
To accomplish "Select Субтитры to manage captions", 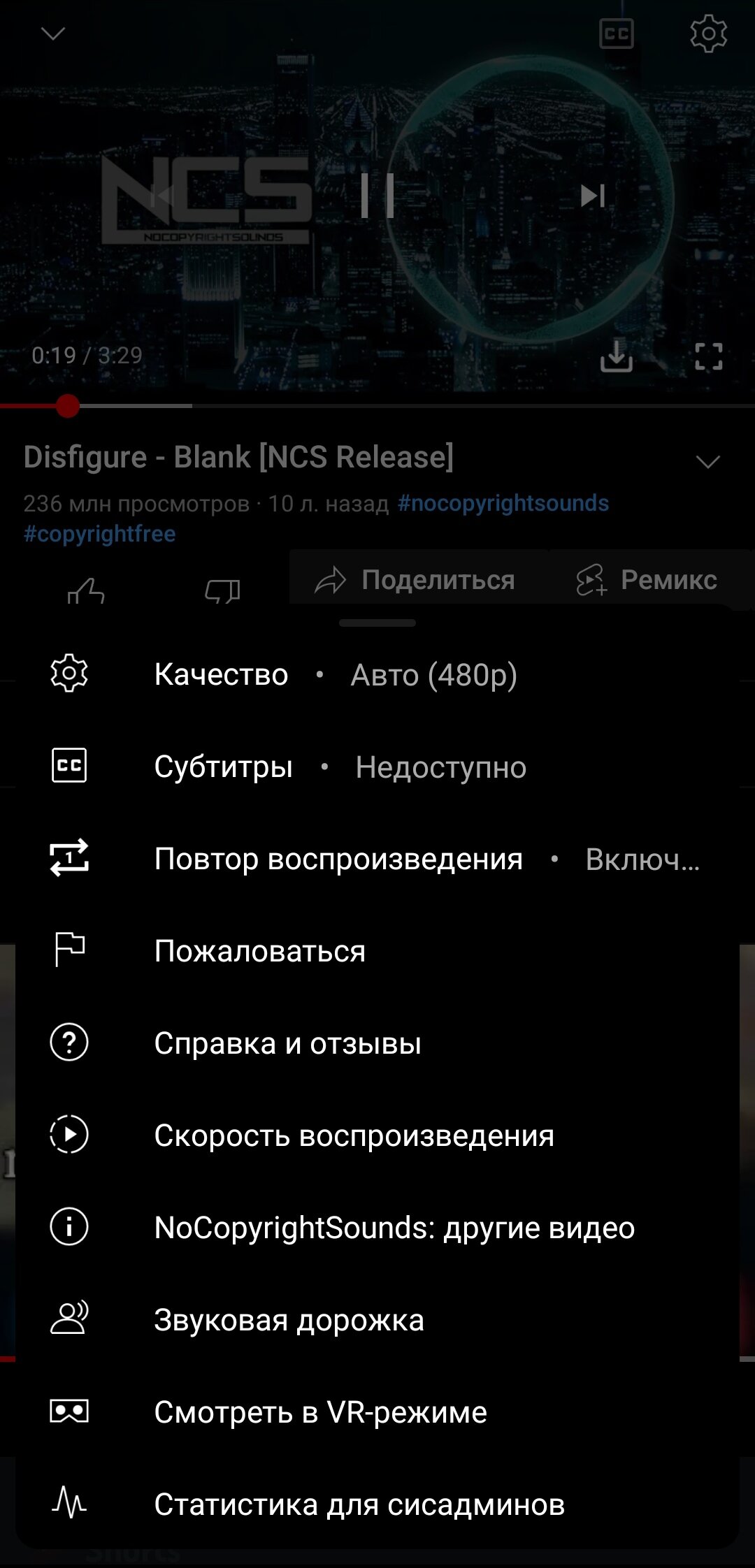I will [222, 767].
